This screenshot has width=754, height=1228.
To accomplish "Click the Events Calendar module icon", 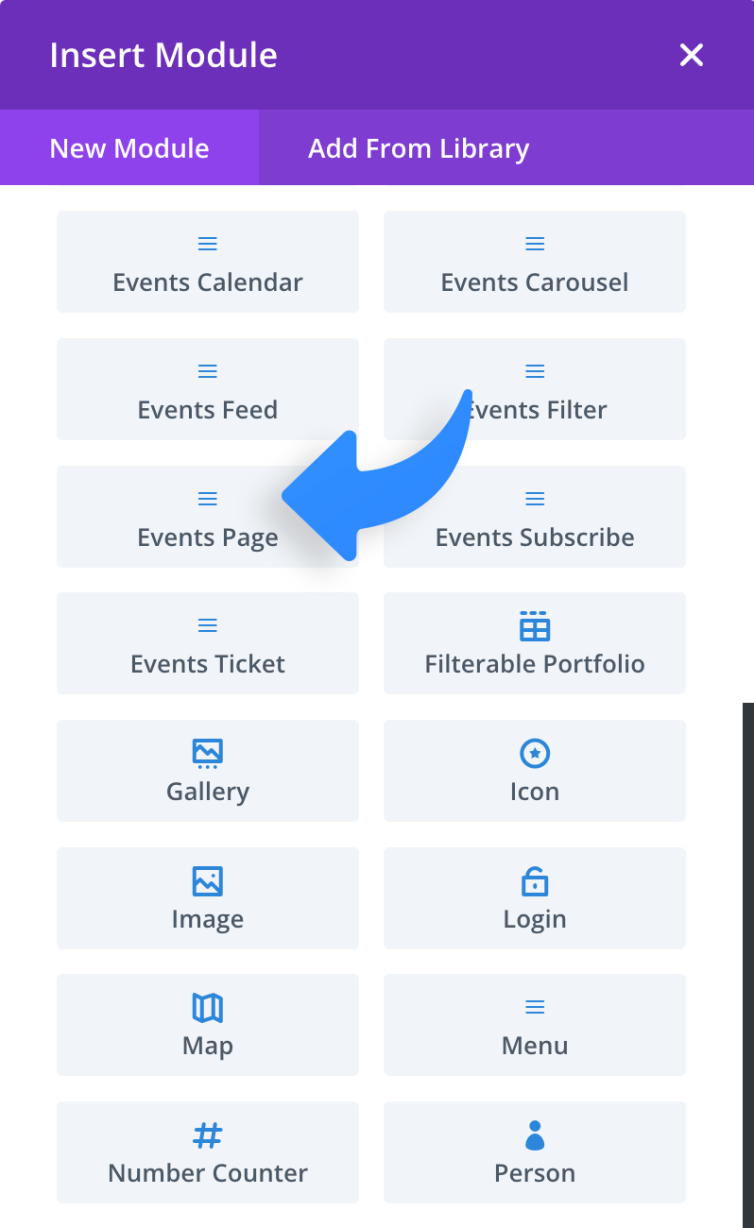I will click(207, 242).
